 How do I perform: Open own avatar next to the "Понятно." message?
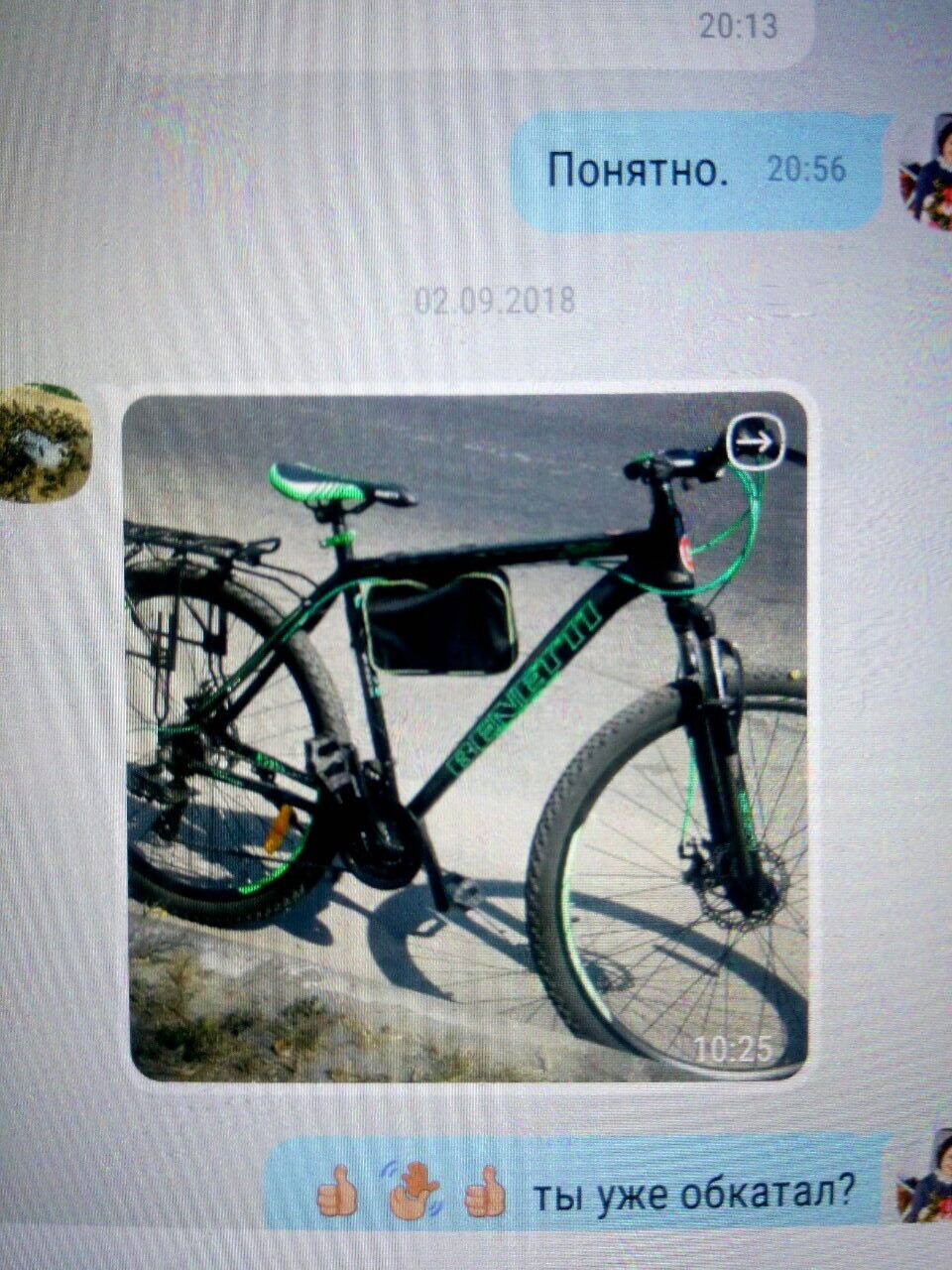[x=926, y=173]
